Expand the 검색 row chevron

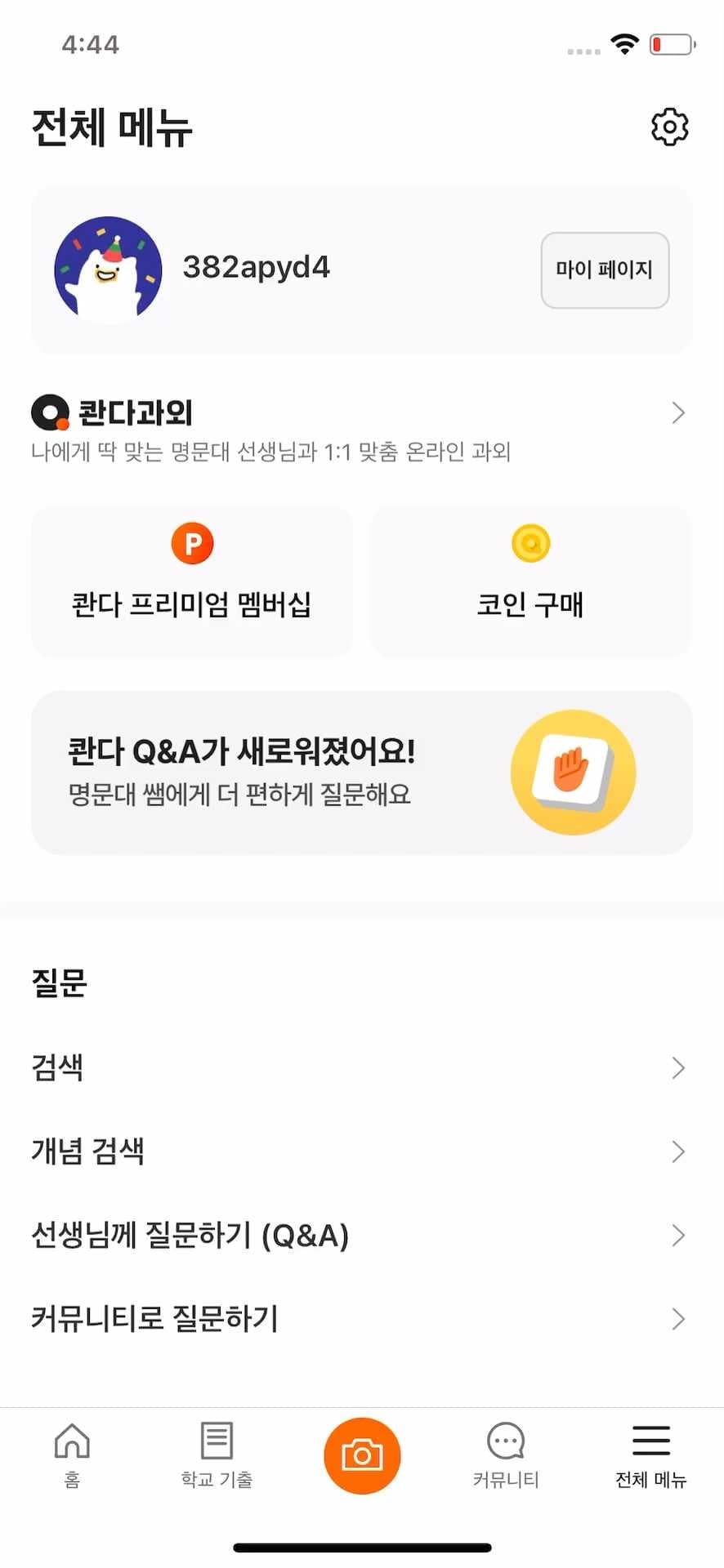pyautogui.click(x=679, y=1067)
